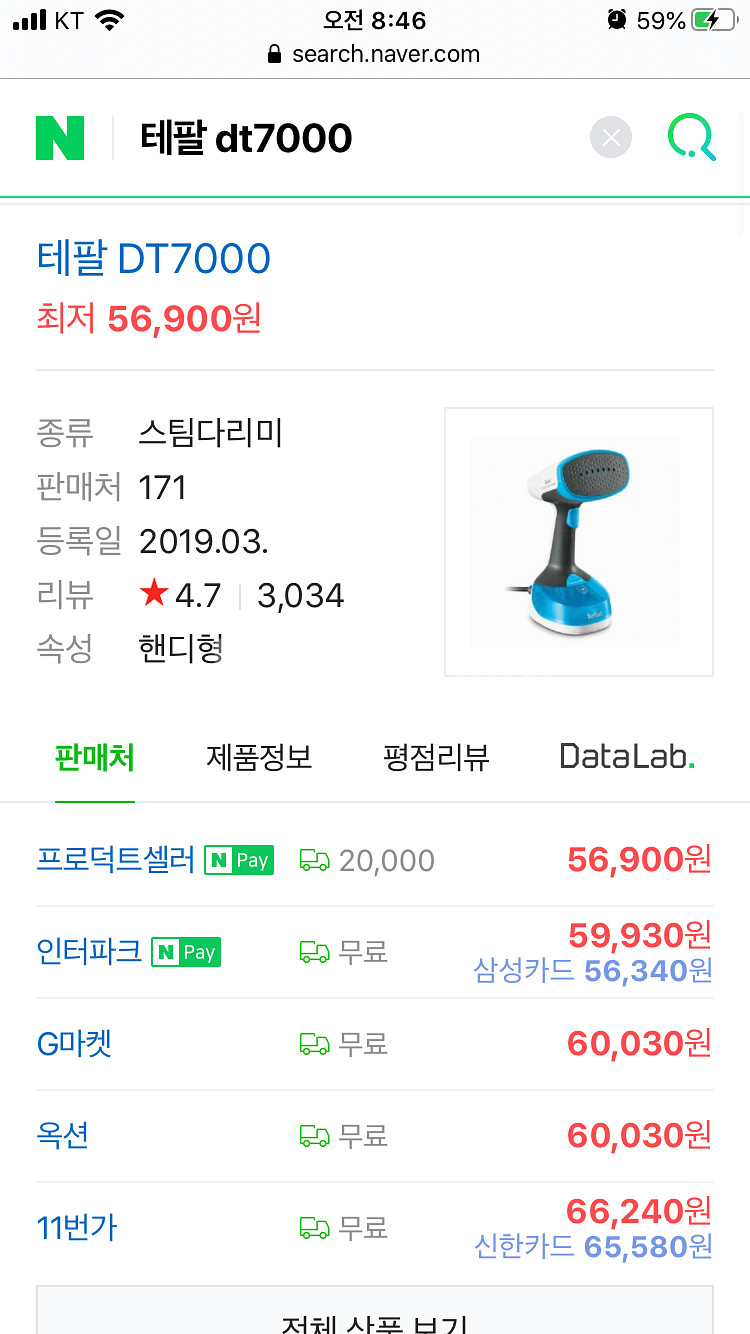Switch to the 제품정보 tab

click(259, 757)
